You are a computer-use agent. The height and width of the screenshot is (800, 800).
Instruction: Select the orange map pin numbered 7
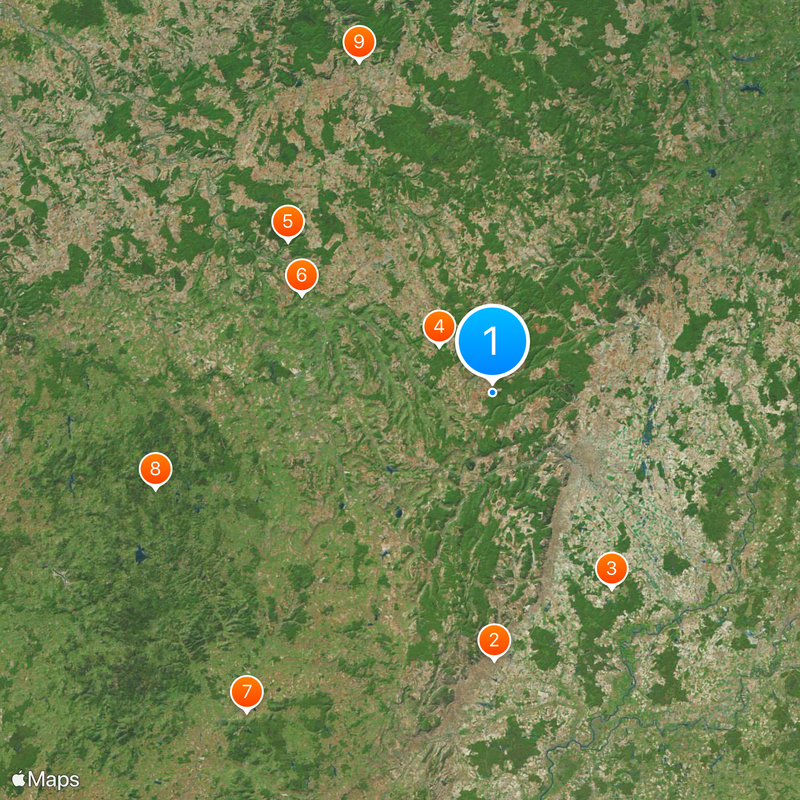[x=247, y=692]
